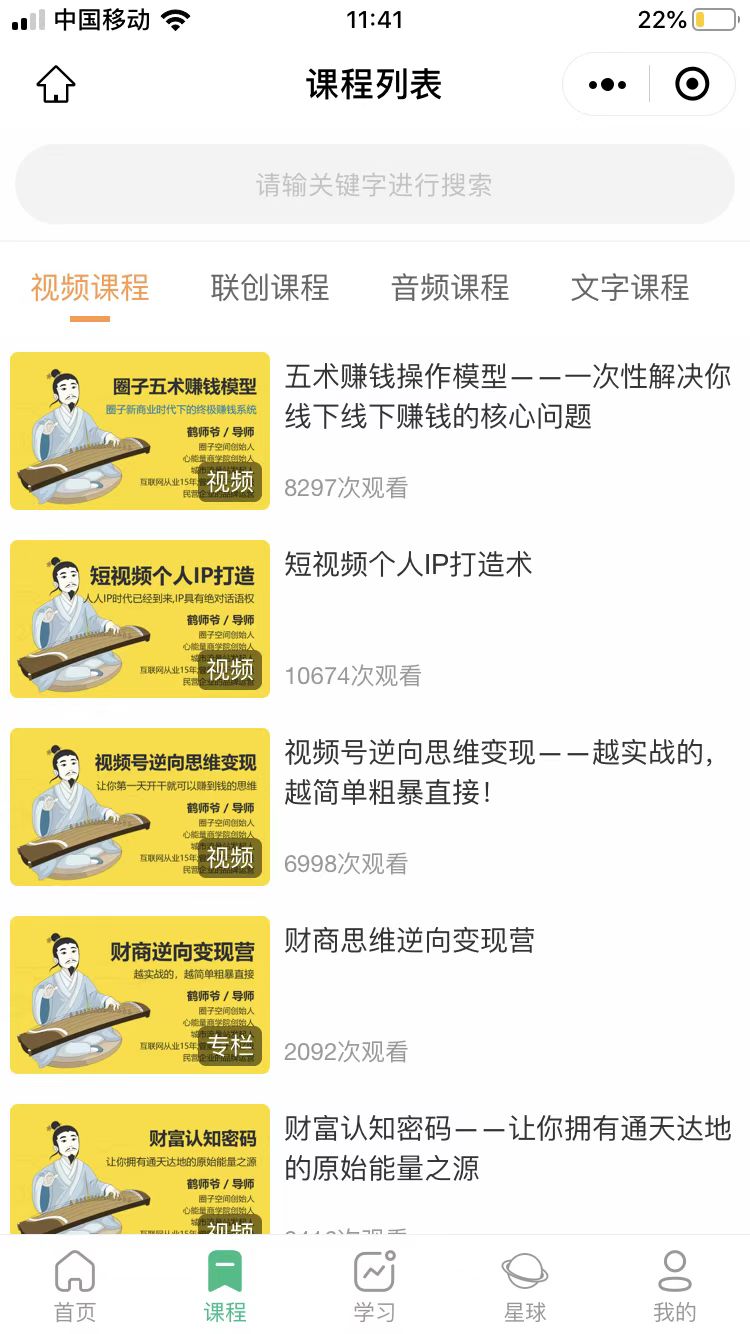
Task: Tap the home icon in the header
Action: click(56, 85)
